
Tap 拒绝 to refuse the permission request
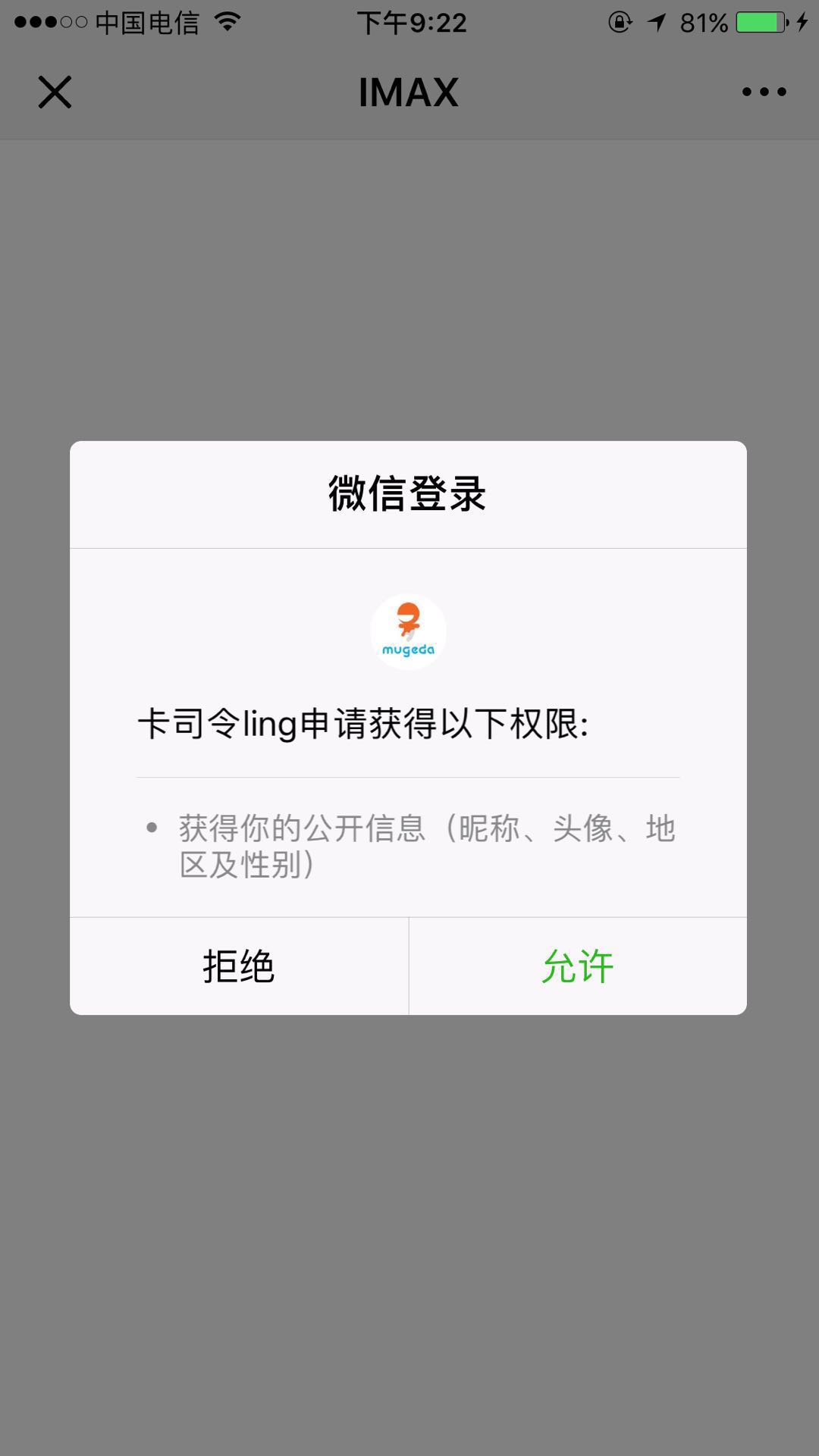point(239,966)
